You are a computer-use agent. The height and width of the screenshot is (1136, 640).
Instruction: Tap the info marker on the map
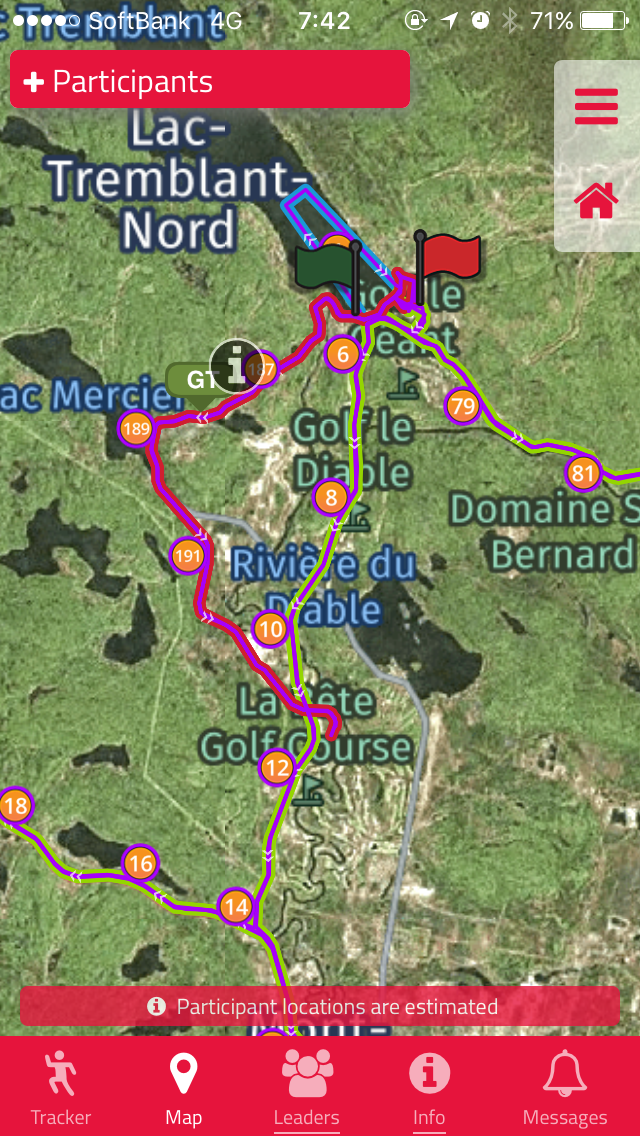(x=236, y=365)
